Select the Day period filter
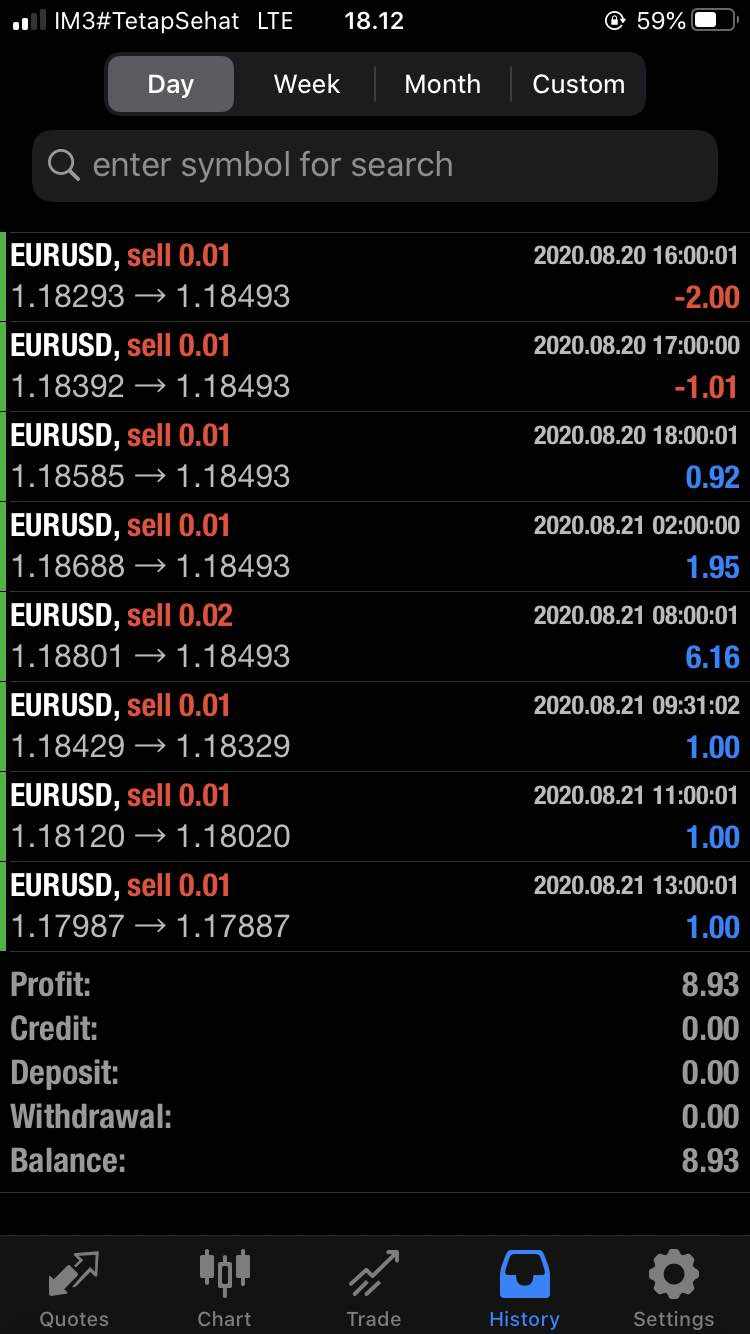 pos(170,84)
